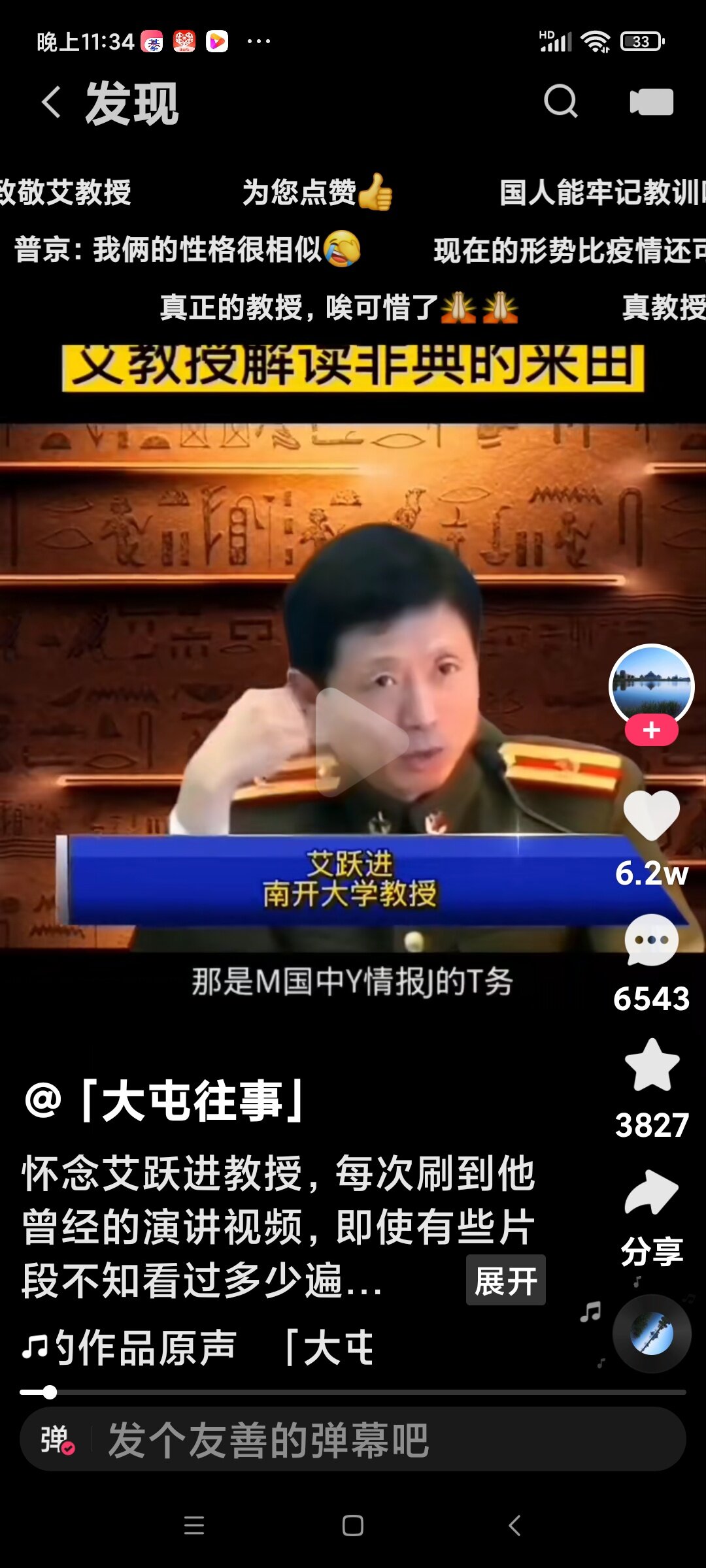
Task: Go back from the 发现 page
Action: 52,103
